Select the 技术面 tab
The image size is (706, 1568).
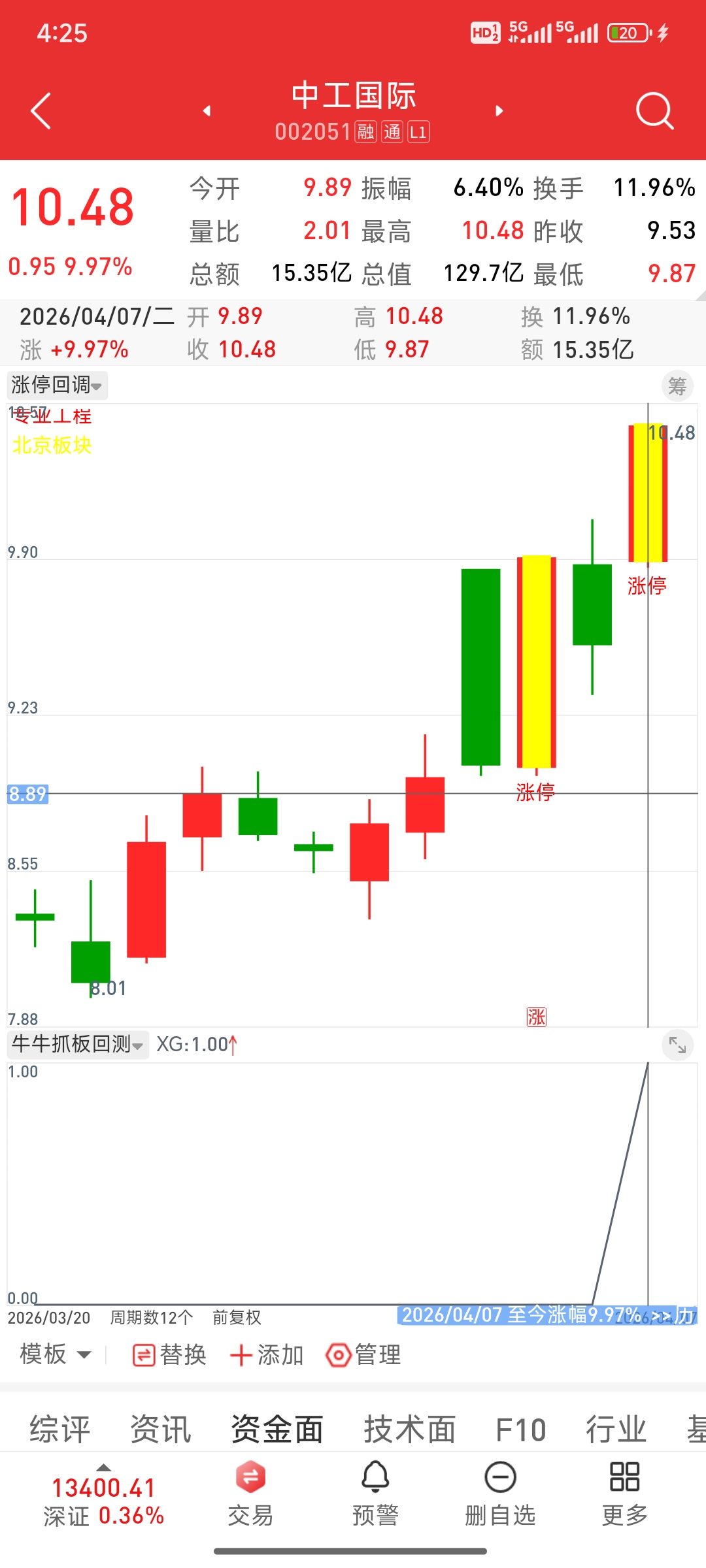pyautogui.click(x=410, y=1429)
